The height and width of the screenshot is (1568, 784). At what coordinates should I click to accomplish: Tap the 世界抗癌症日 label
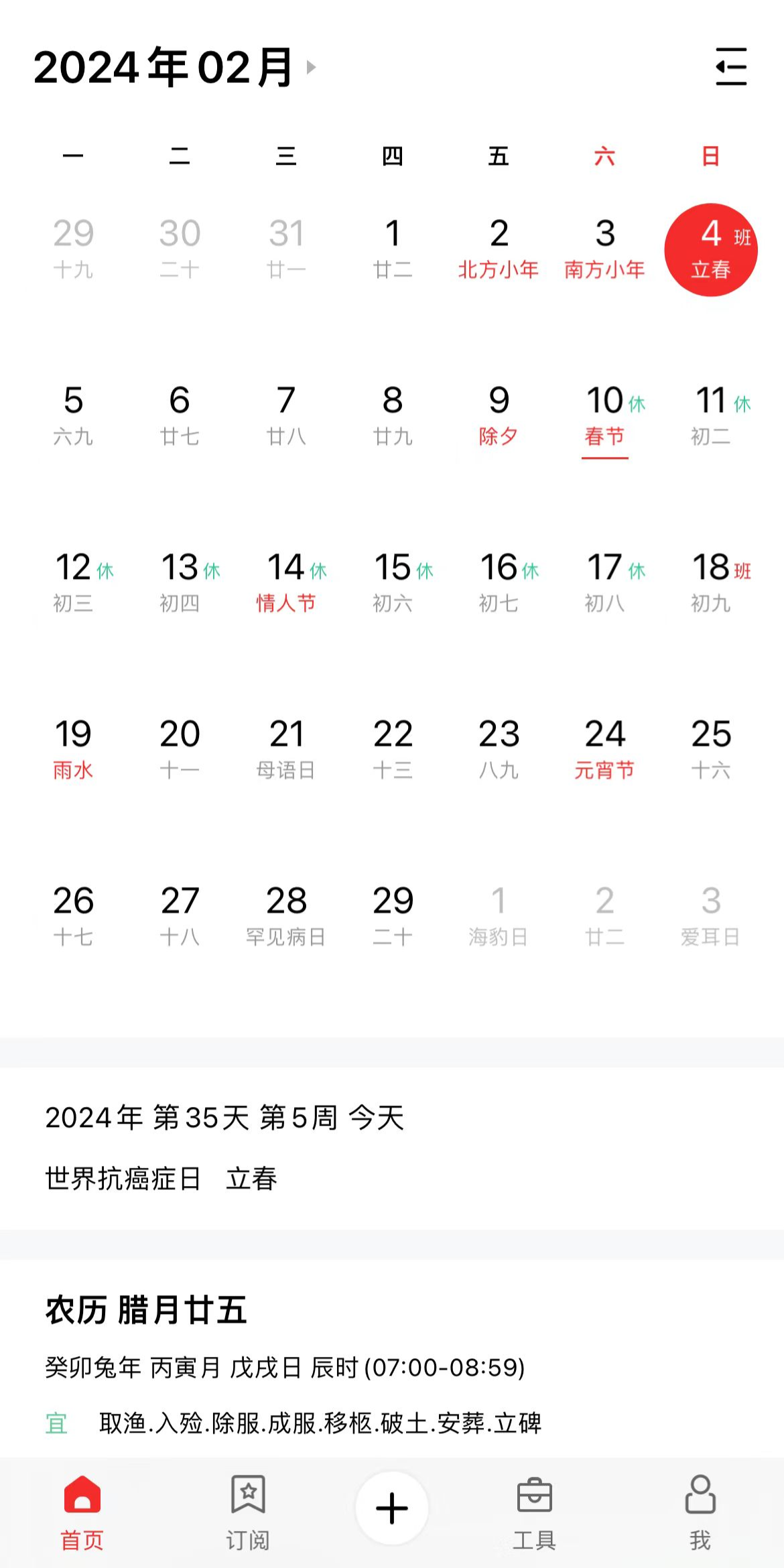(124, 1178)
